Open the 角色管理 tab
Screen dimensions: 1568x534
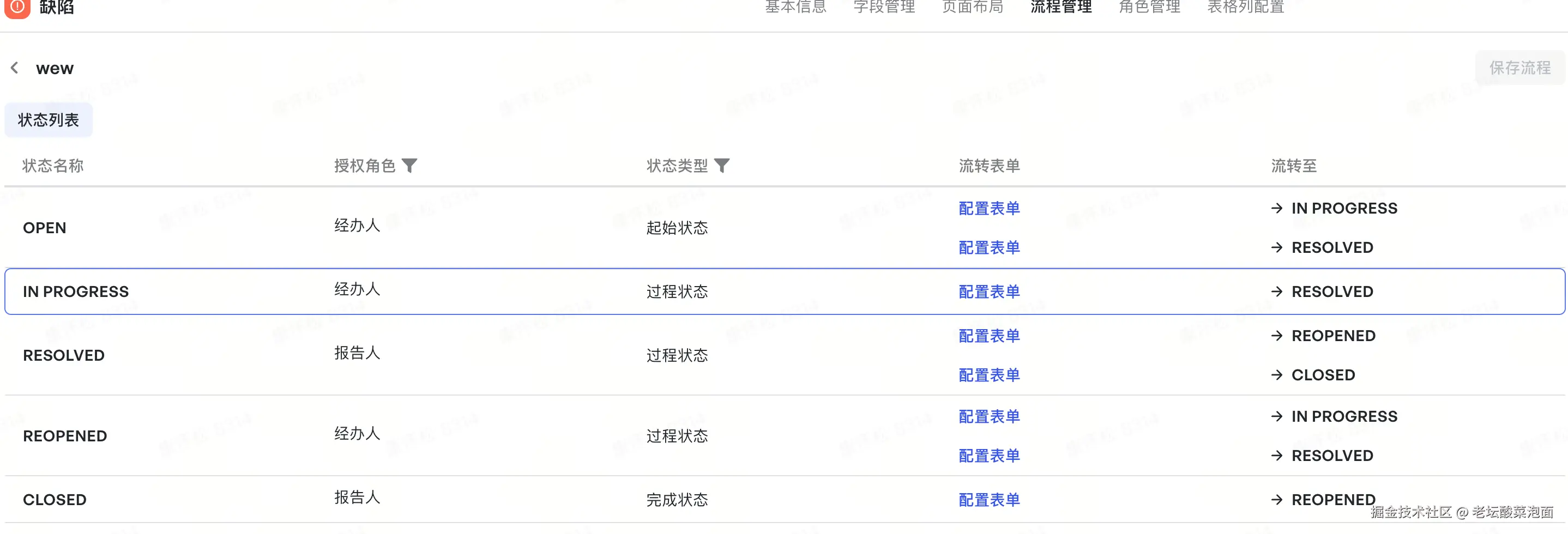1149,7
